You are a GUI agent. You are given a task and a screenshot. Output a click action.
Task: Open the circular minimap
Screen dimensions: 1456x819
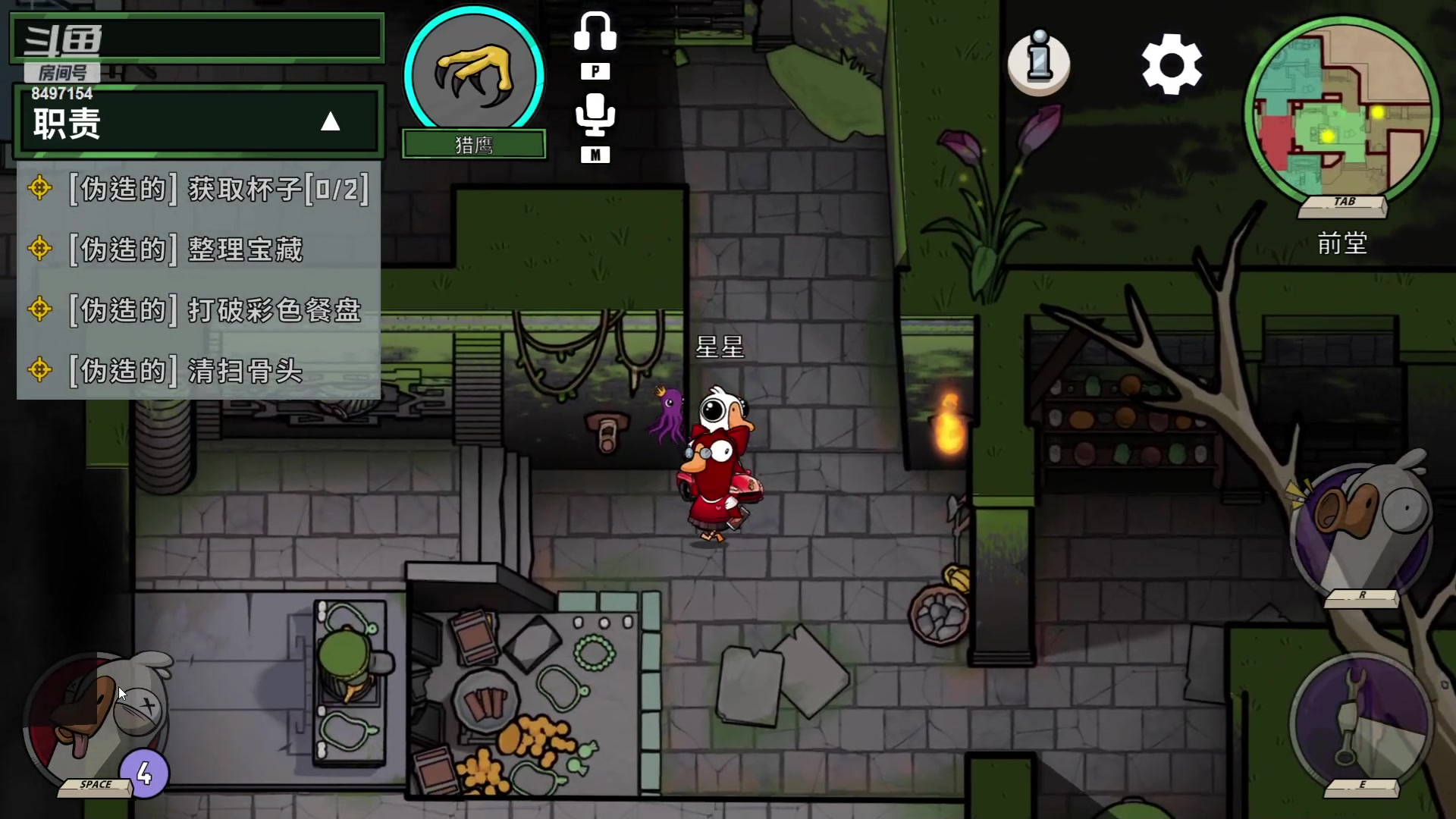coord(1341,110)
